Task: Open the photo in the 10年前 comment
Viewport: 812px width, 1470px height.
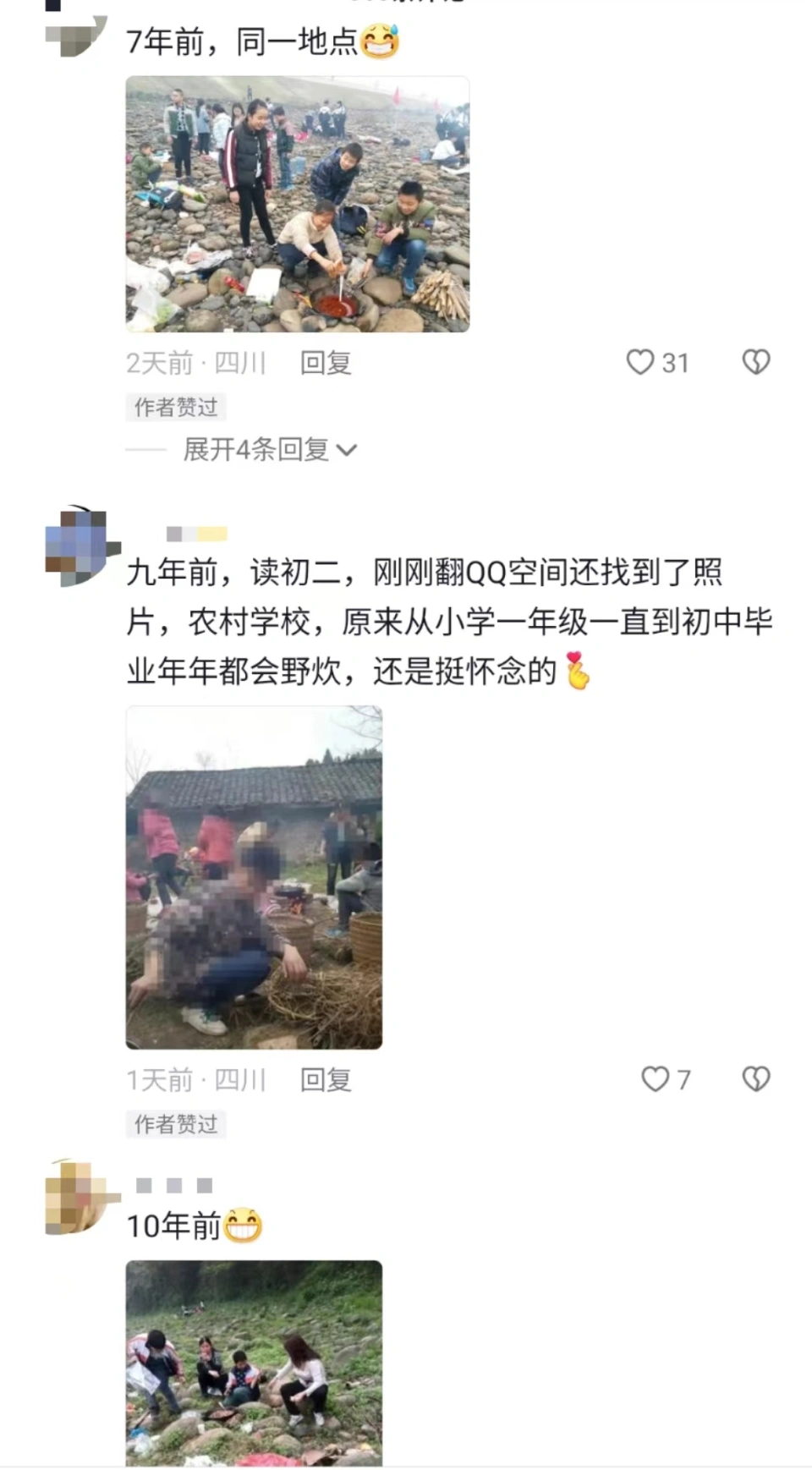Action: coord(254,1363)
